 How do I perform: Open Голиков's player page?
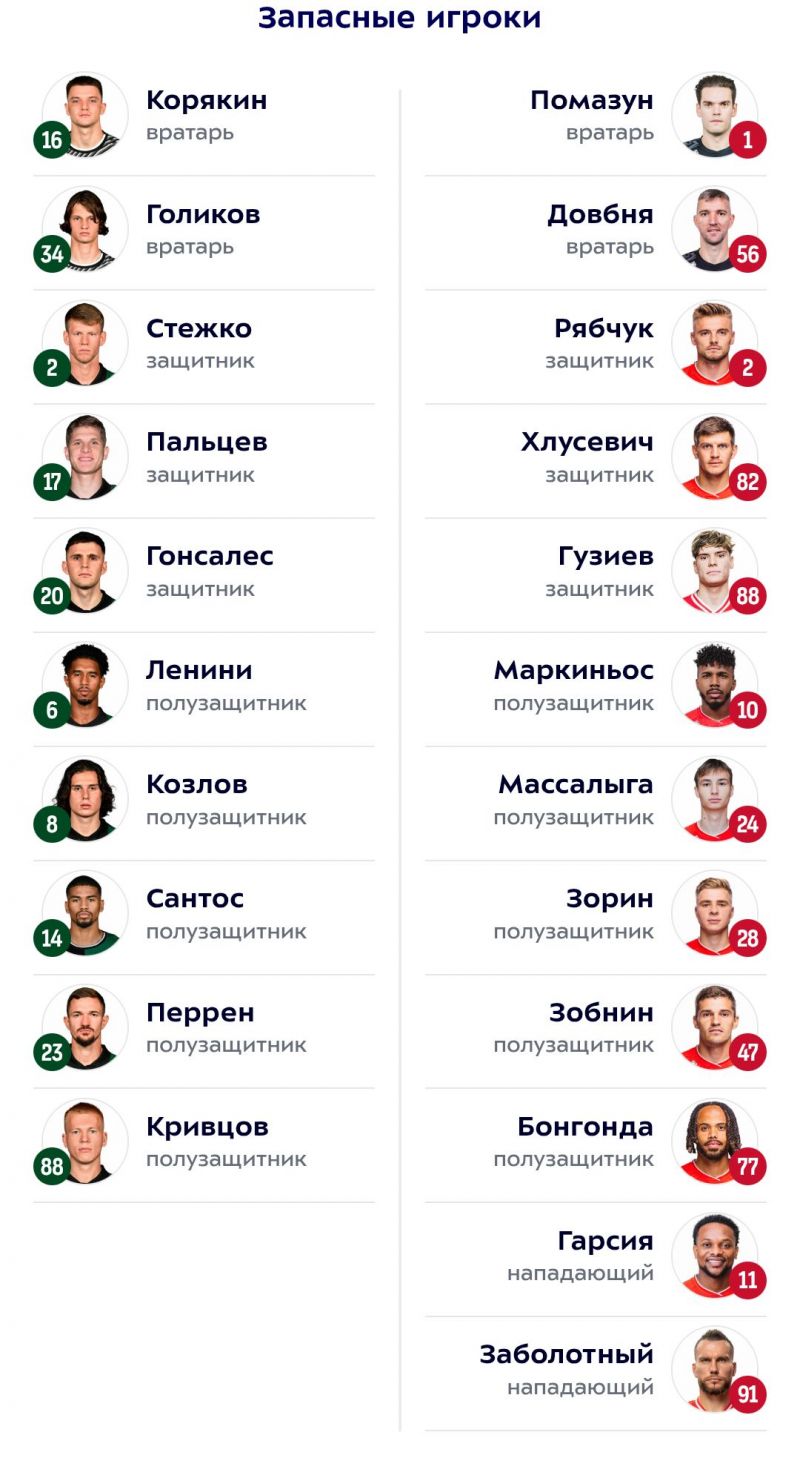tap(203, 215)
